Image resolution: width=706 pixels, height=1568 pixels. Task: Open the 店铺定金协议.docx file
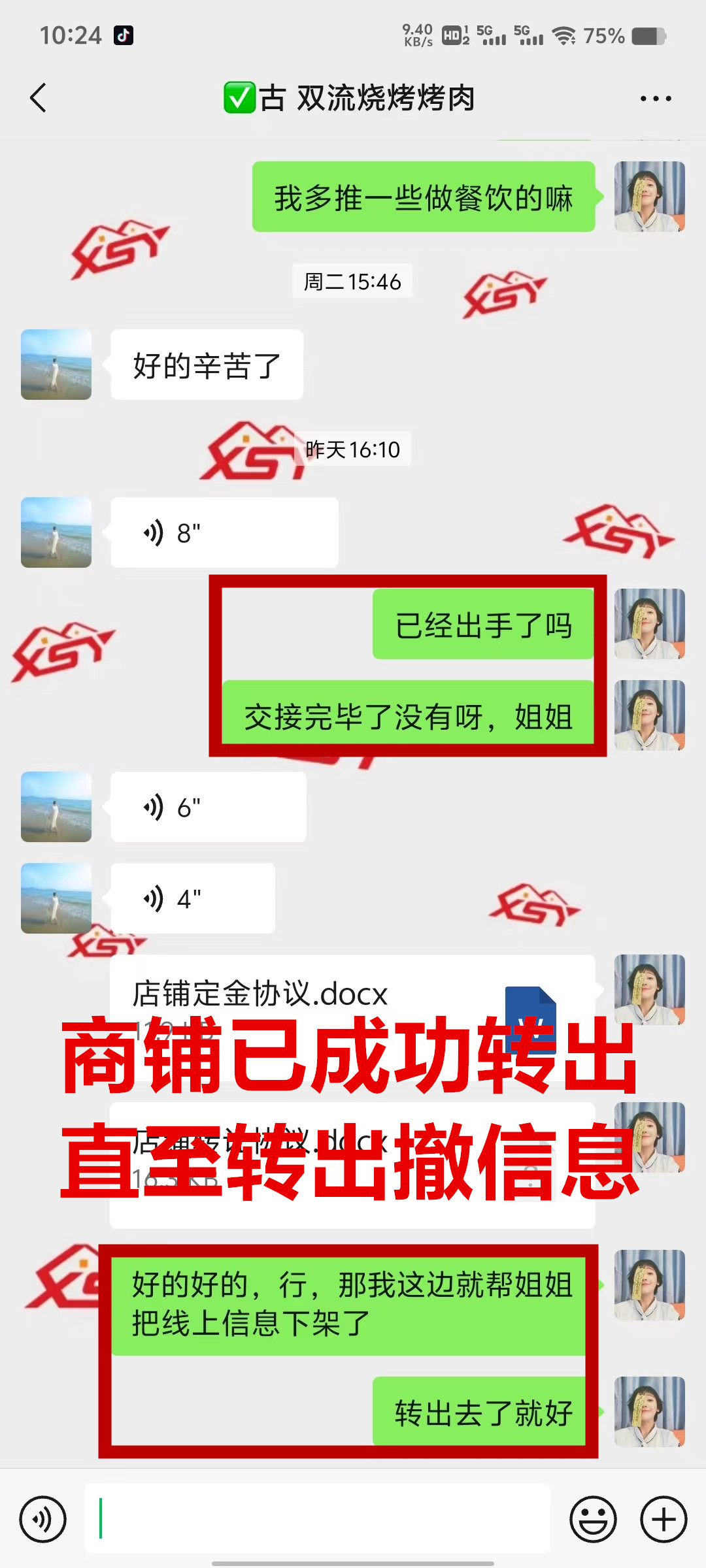coord(352,993)
